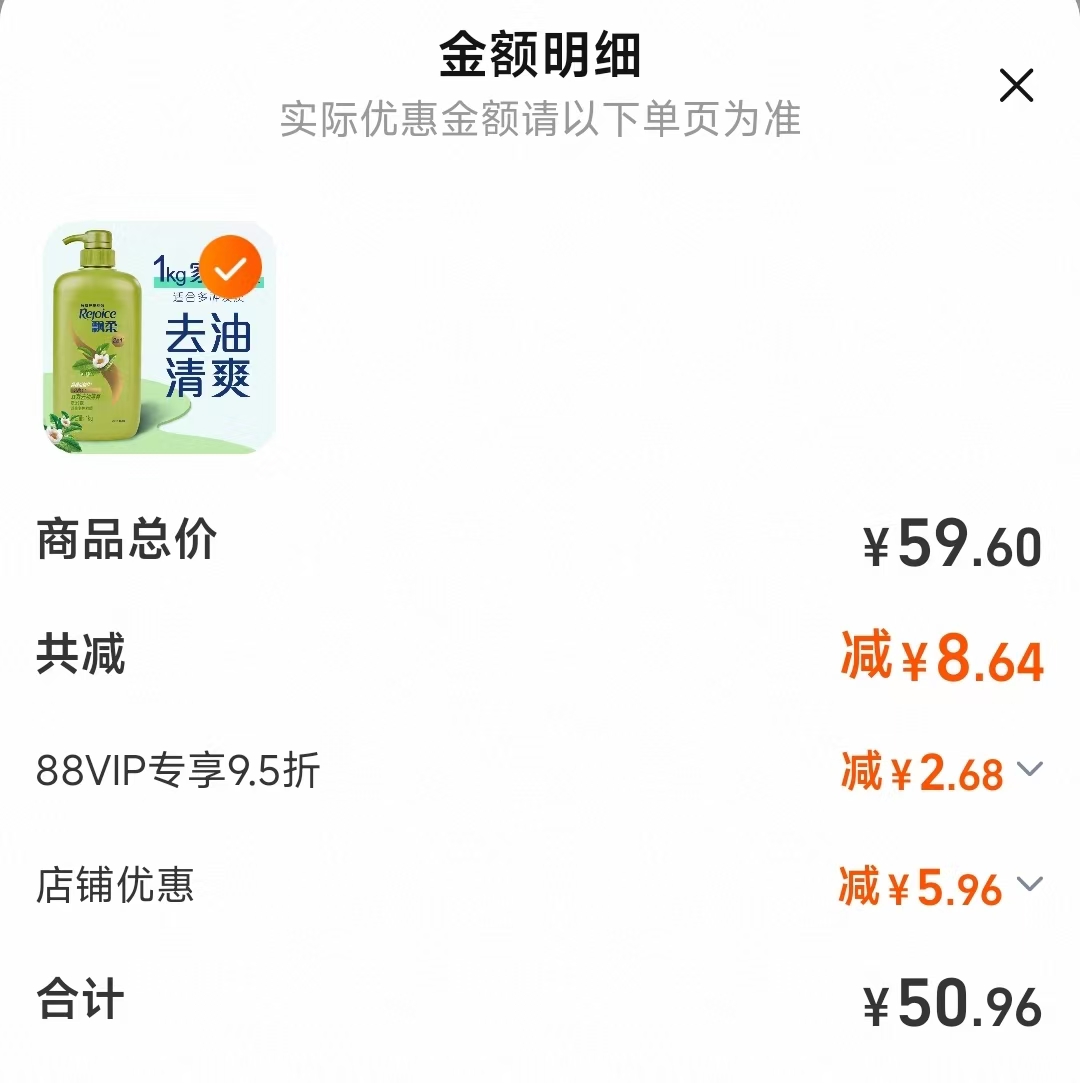Click the orange checkmark on the product
The height and width of the screenshot is (1083, 1080).
(228, 264)
